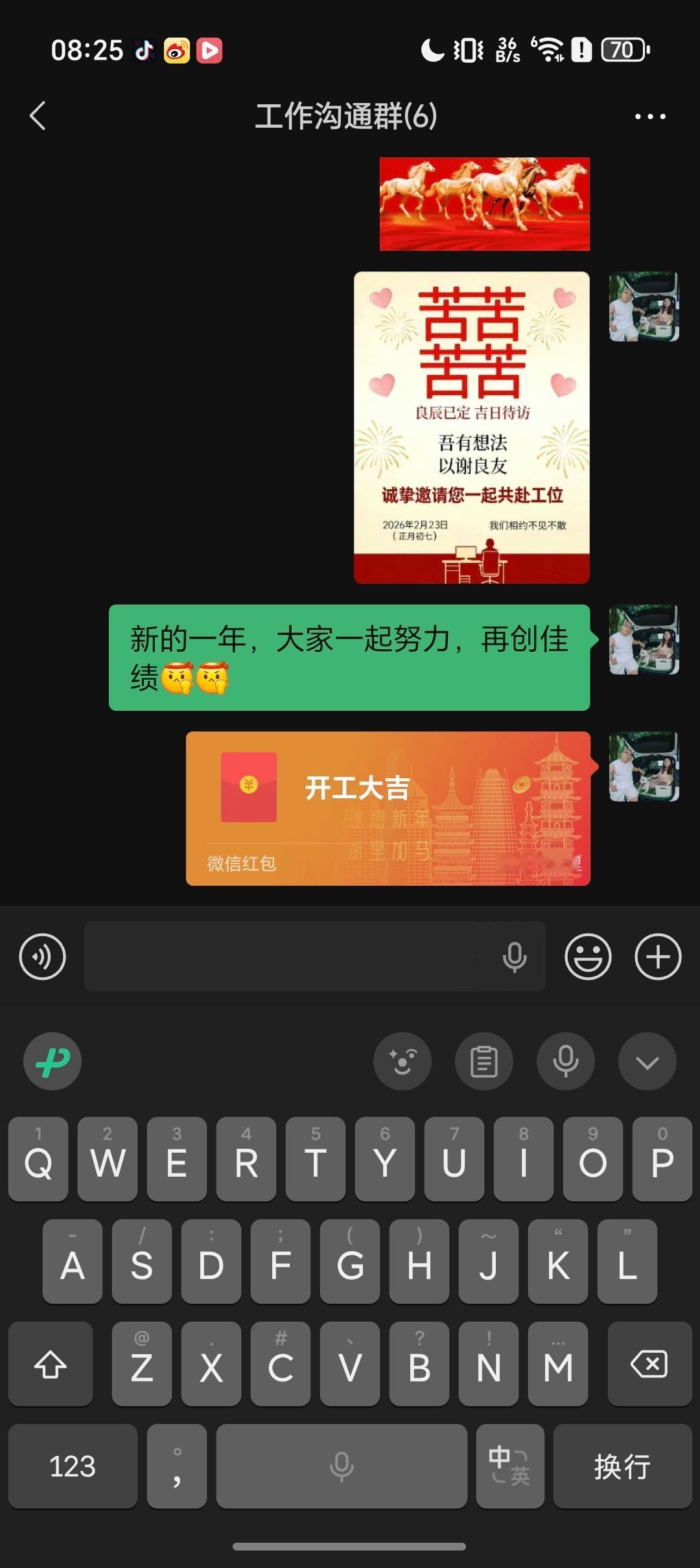Tap sticker face icon on keyboard toolbar

click(x=402, y=1061)
